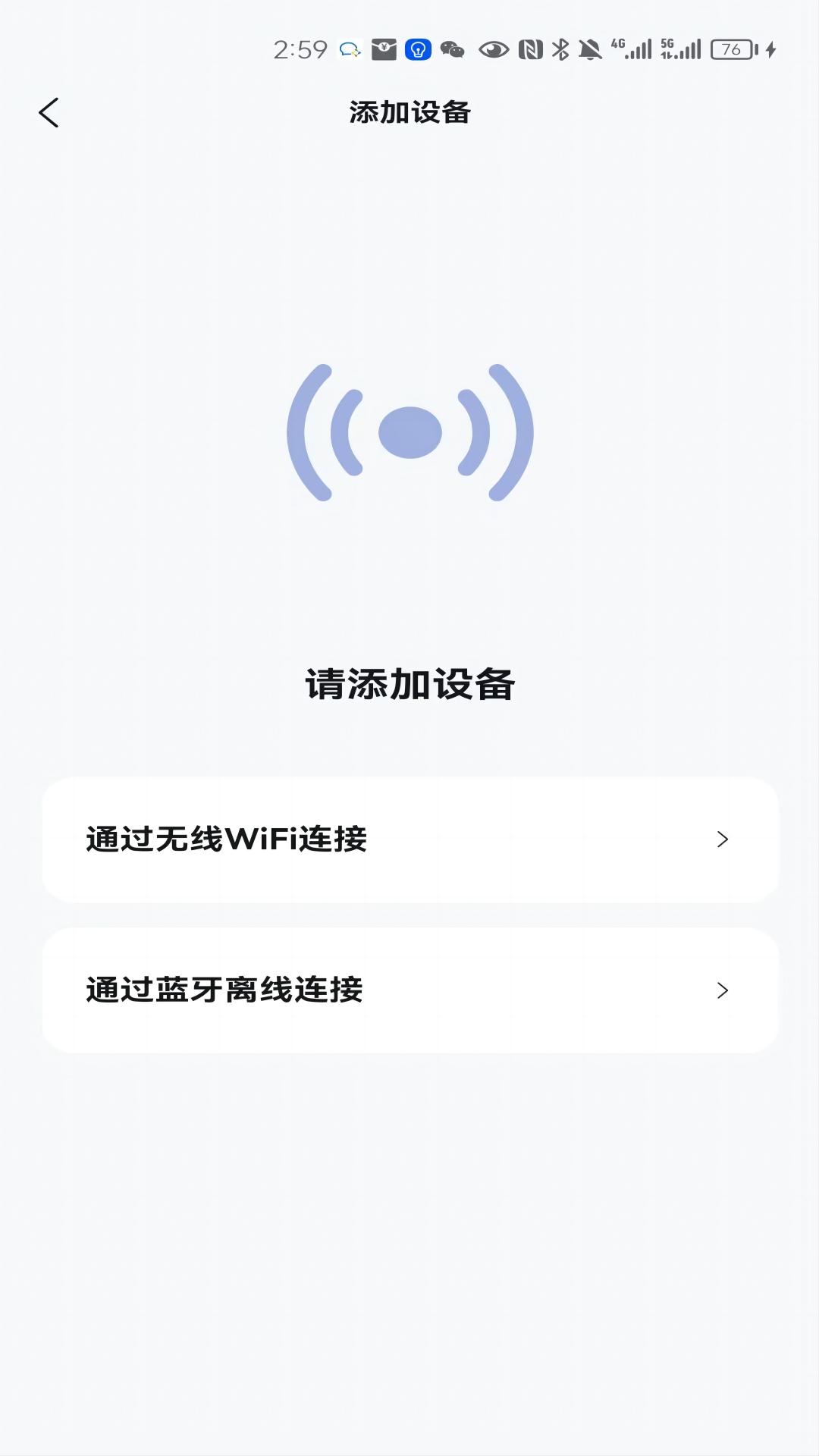Tap the NFC status bar icon

click(529, 49)
